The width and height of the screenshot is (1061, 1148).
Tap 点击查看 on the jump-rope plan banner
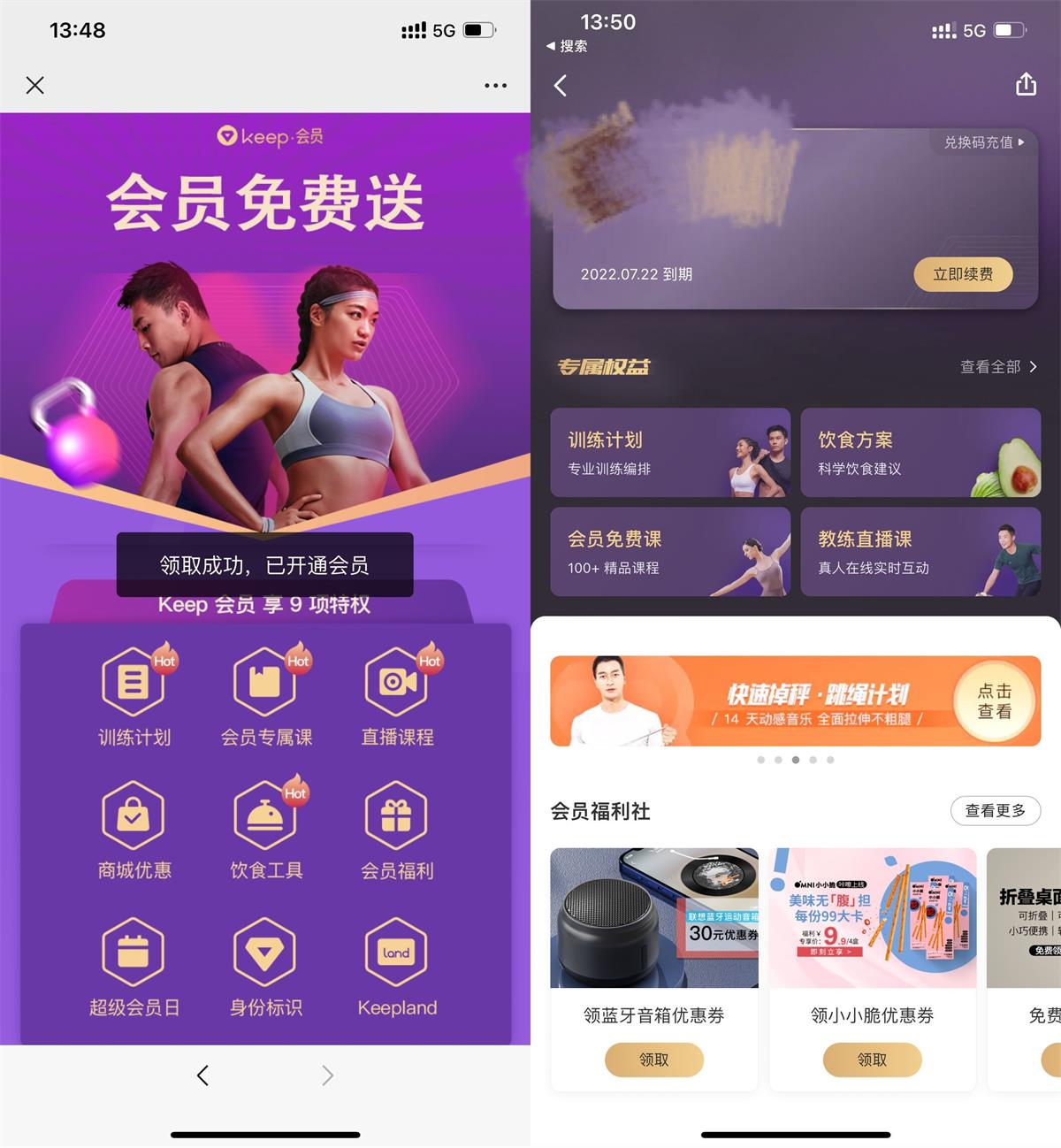[x=994, y=701]
